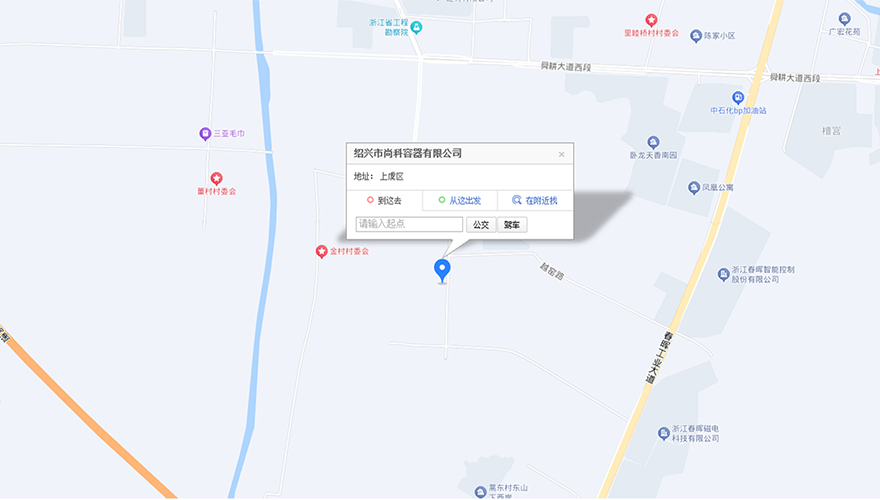Tap the 公交 route button

(x=480, y=225)
